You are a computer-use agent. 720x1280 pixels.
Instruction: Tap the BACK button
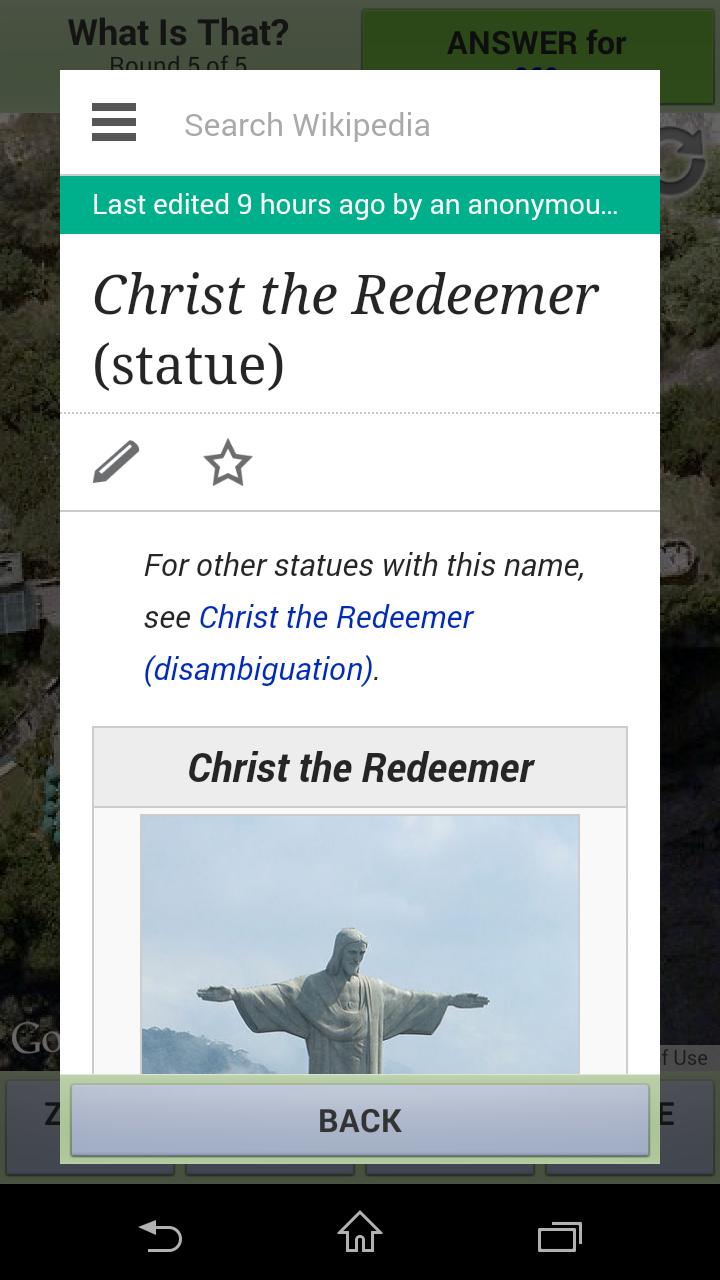[359, 1120]
